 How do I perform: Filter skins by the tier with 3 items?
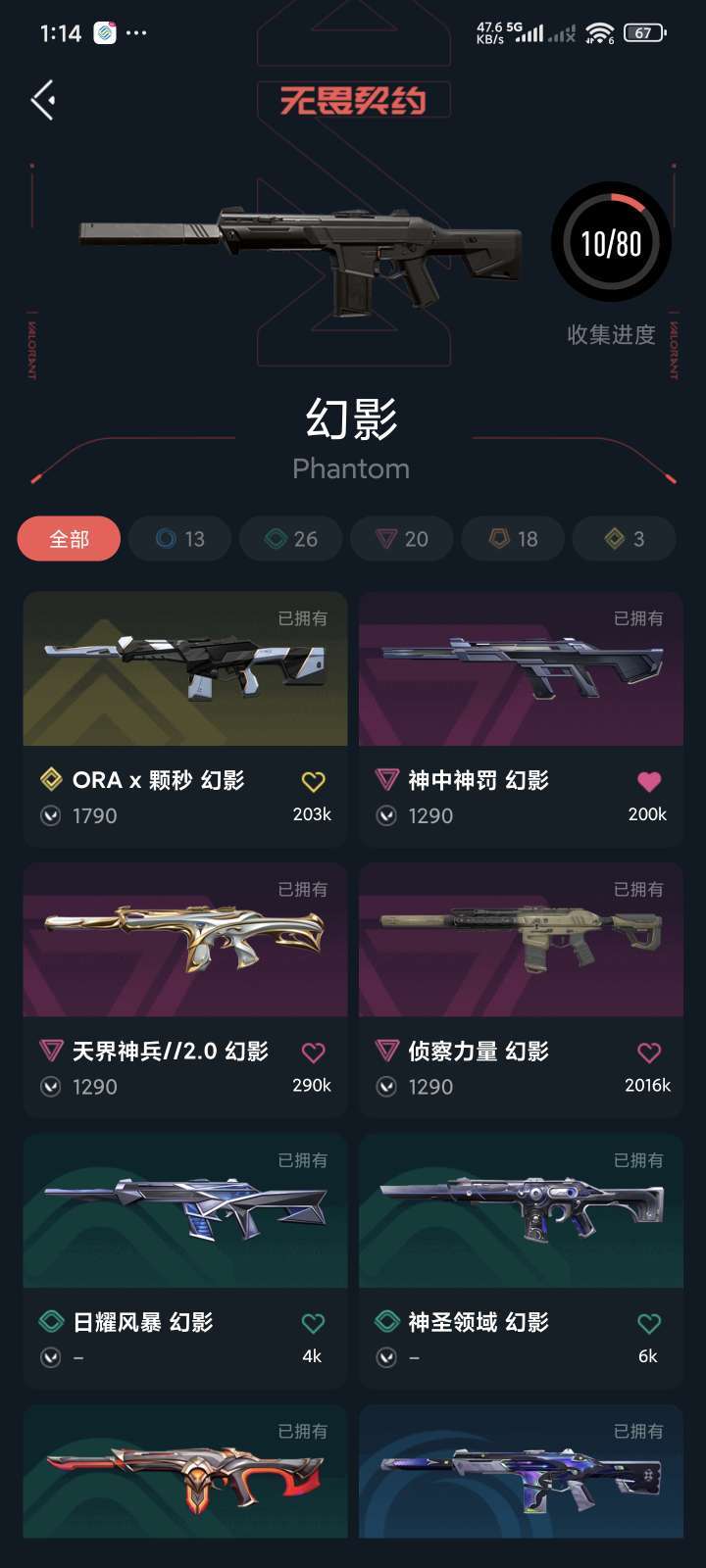coord(625,539)
